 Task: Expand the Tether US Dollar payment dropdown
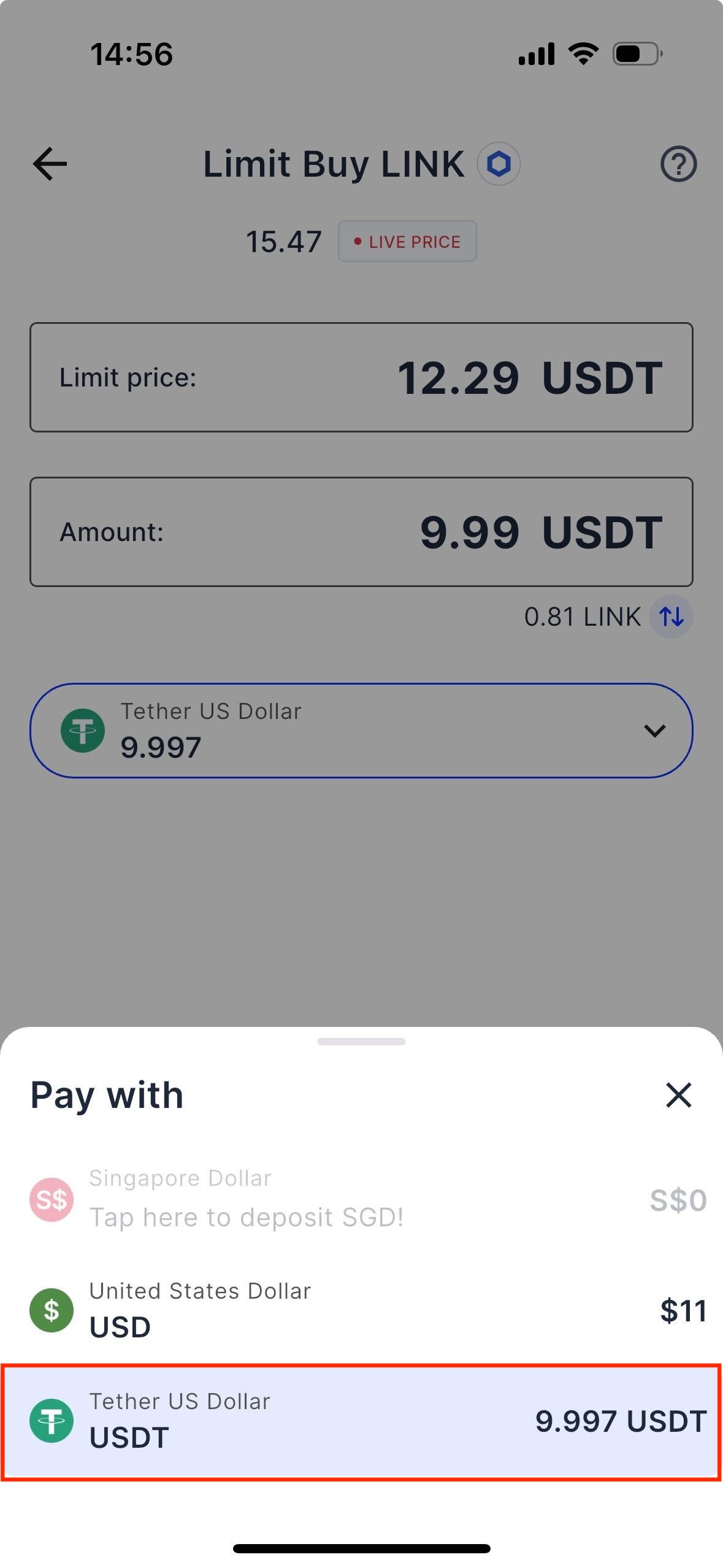tap(361, 730)
